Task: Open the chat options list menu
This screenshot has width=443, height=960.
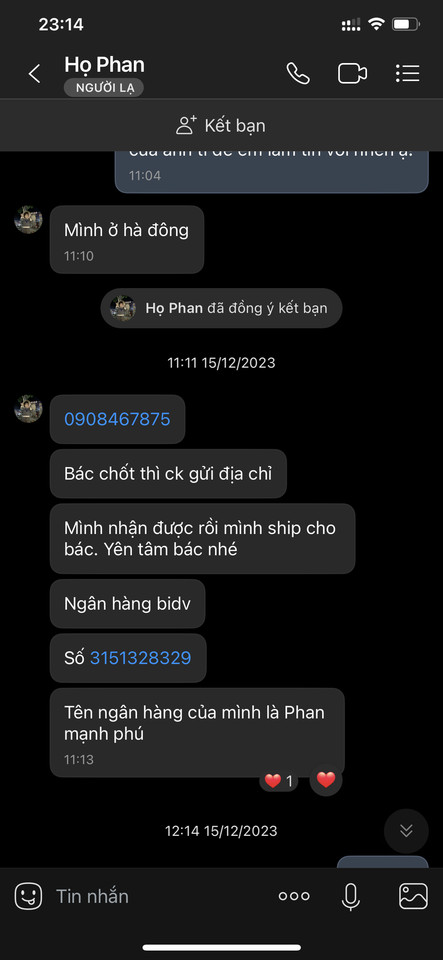Action: tap(408, 73)
